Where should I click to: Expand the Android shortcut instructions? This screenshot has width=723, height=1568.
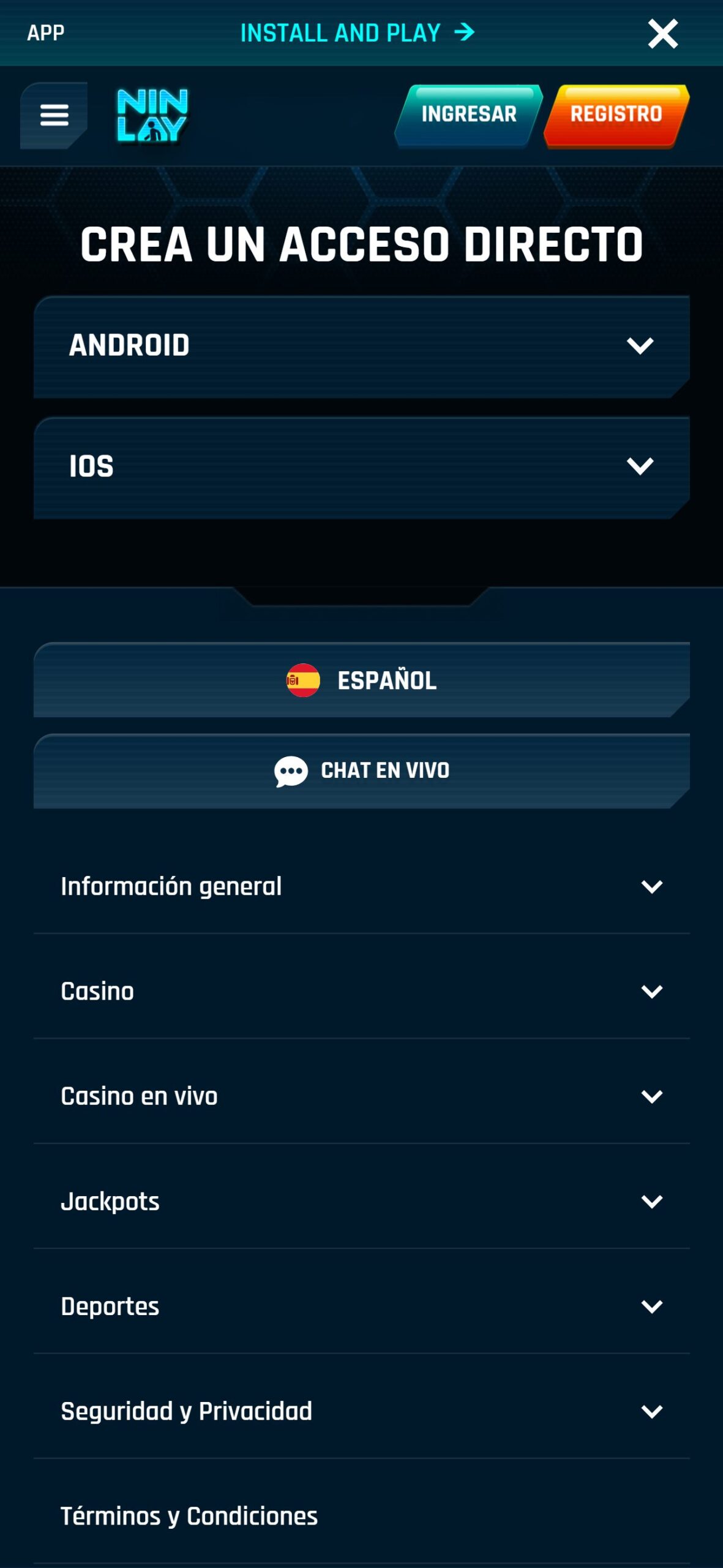pyautogui.click(x=361, y=346)
